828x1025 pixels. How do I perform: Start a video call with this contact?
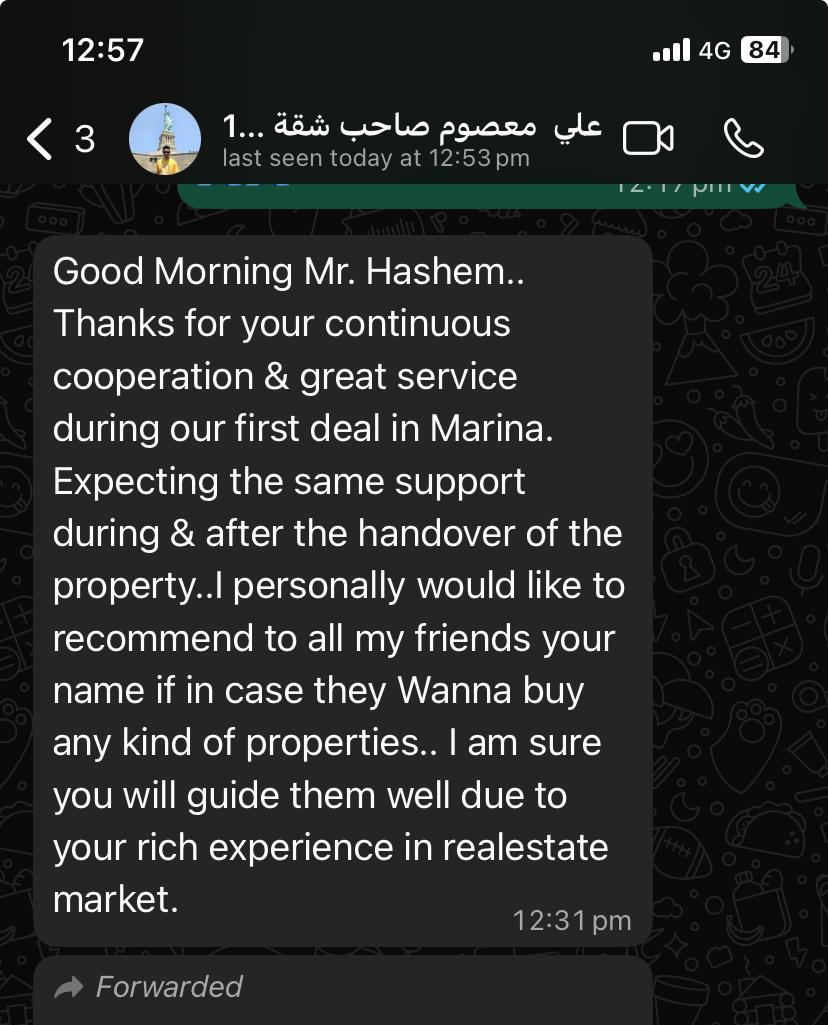click(x=648, y=139)
